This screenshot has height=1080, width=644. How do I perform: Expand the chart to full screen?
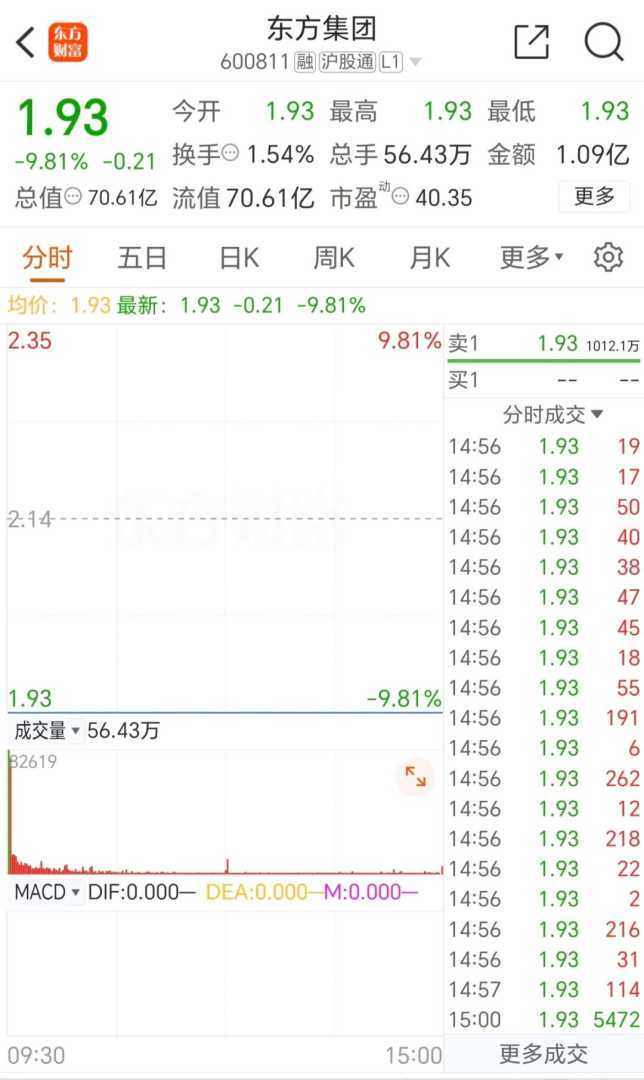point(415,776)
